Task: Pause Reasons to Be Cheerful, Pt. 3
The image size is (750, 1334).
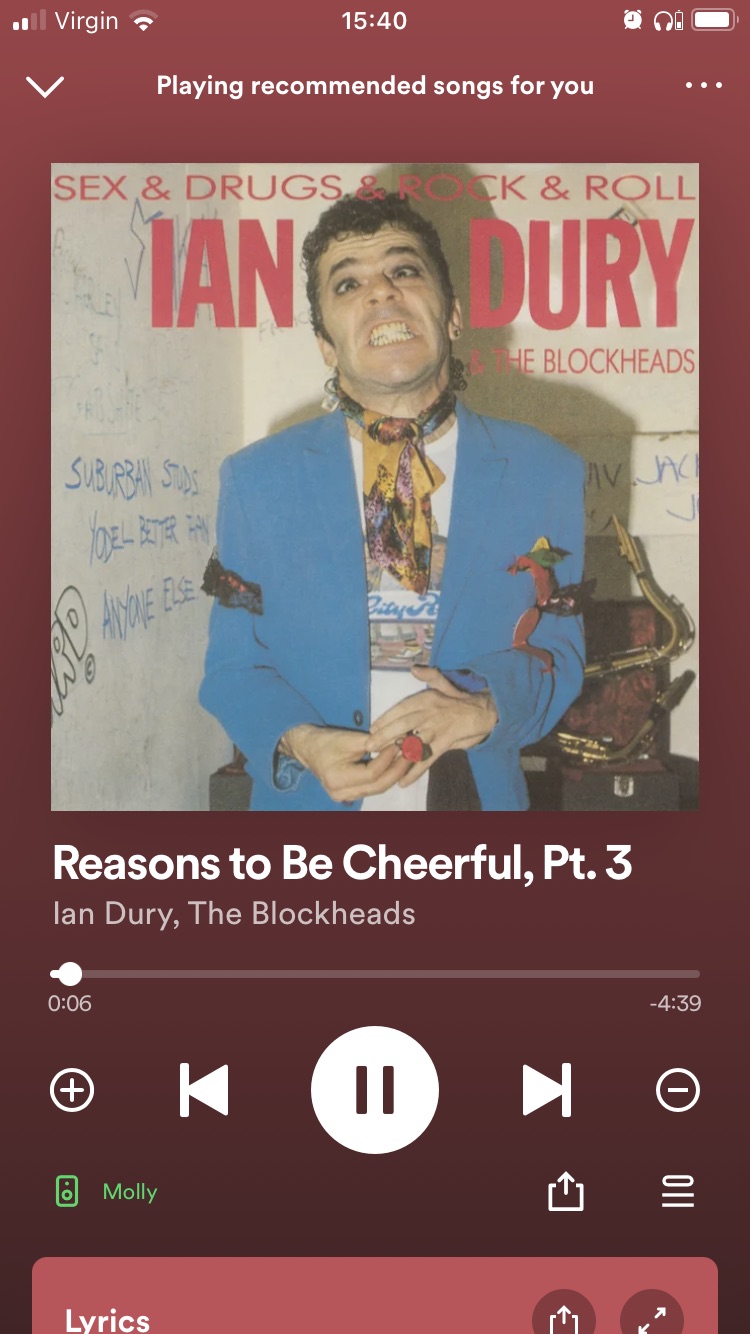Action: [x=375, y=1090]
